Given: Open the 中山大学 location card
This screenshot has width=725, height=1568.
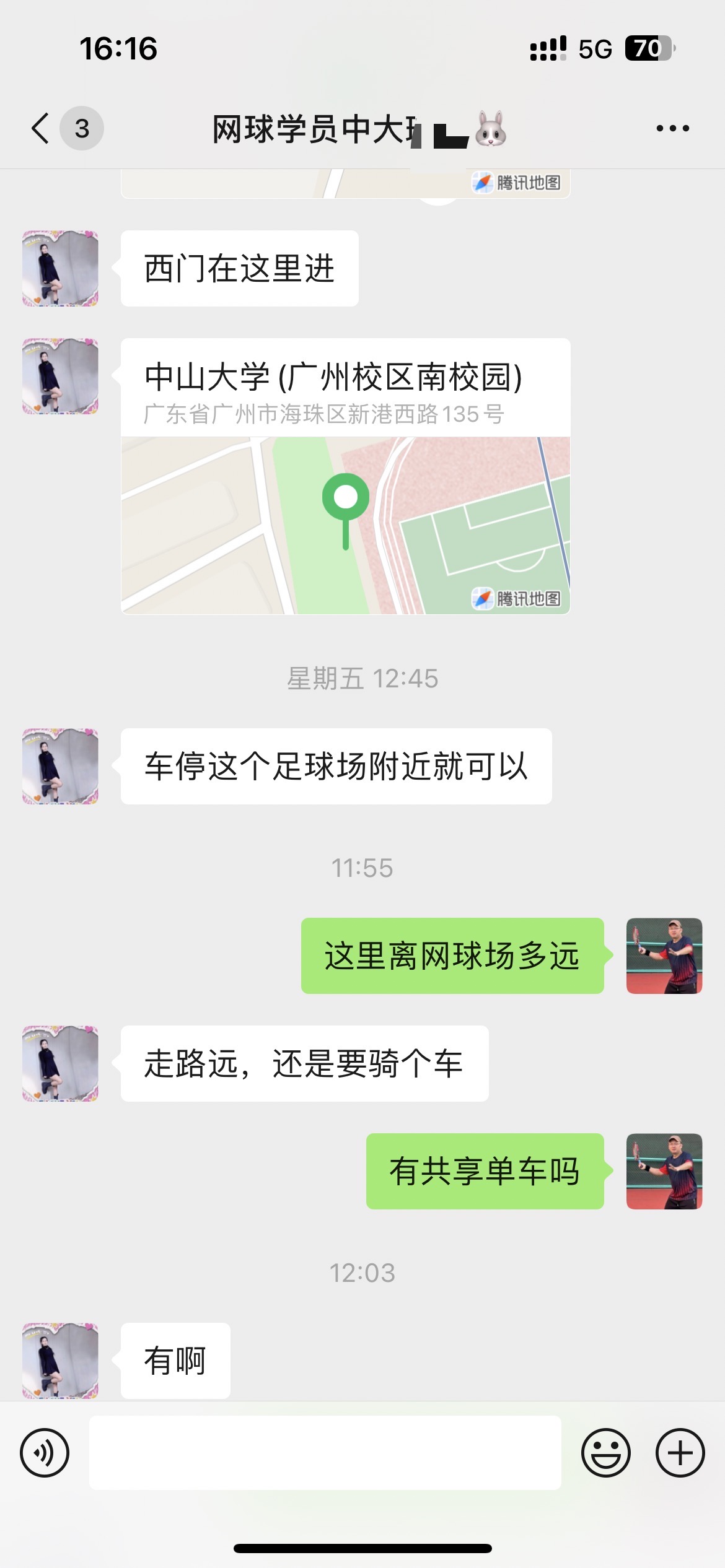Looking at the screenshot, I should 345,476.
